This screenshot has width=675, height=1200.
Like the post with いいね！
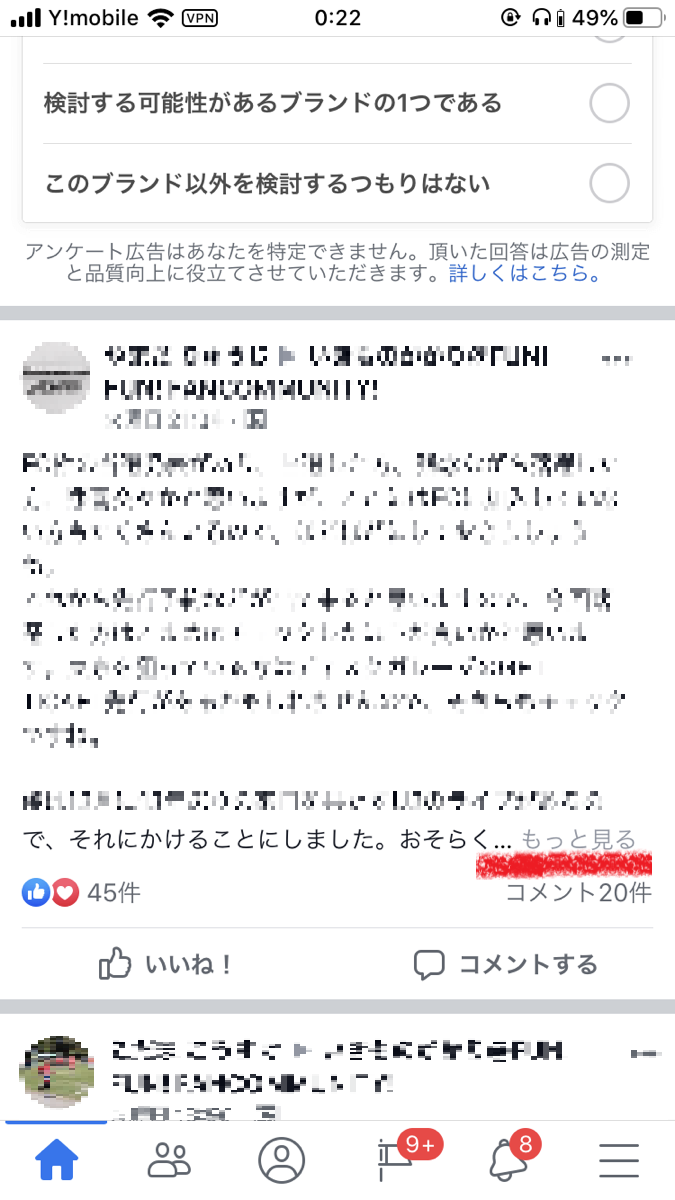click(166, 964)
